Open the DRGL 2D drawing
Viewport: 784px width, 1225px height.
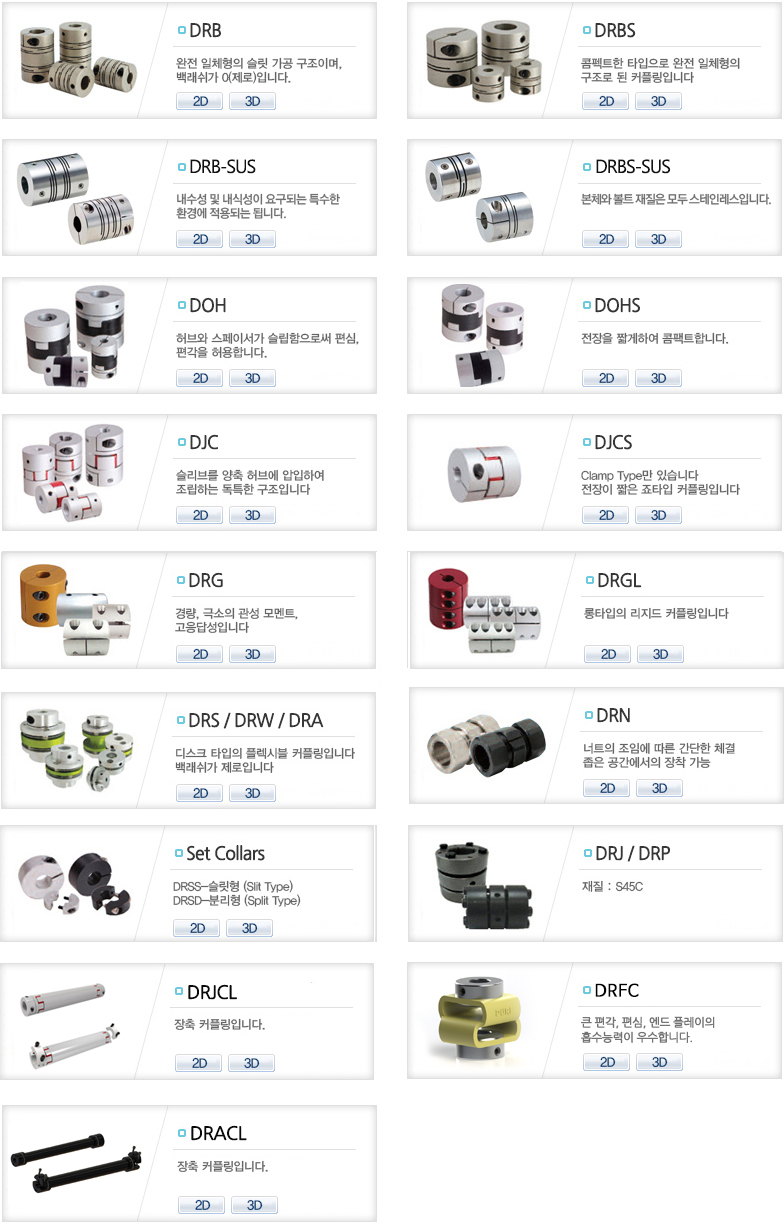pyautogui.click(x=608, y=654)
